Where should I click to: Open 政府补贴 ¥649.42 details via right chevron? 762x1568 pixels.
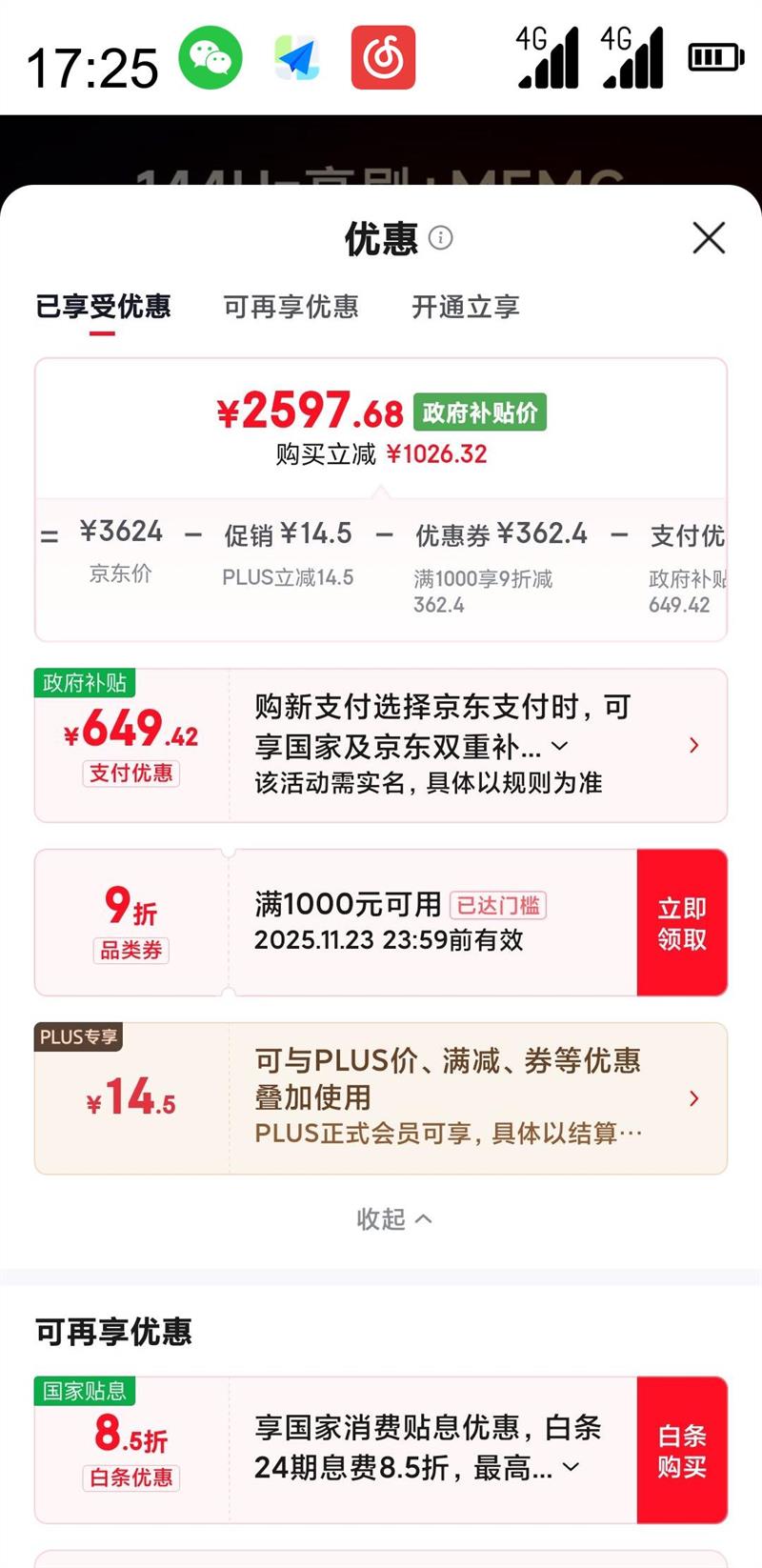pos(695,745)
